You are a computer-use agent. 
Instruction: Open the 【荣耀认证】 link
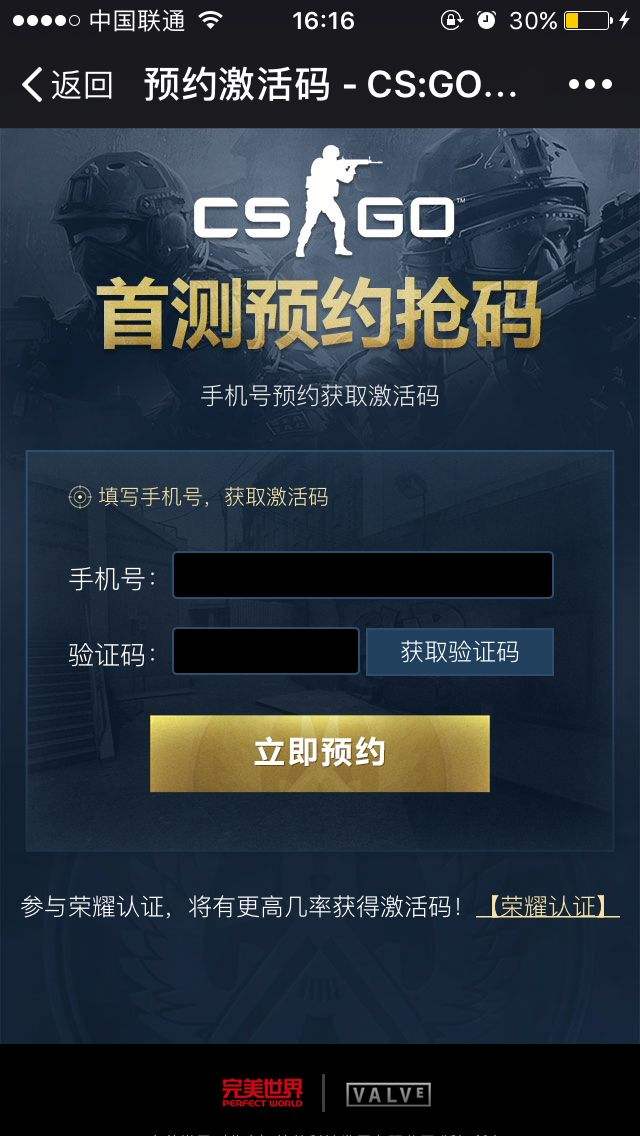click(x=548, y=906)
